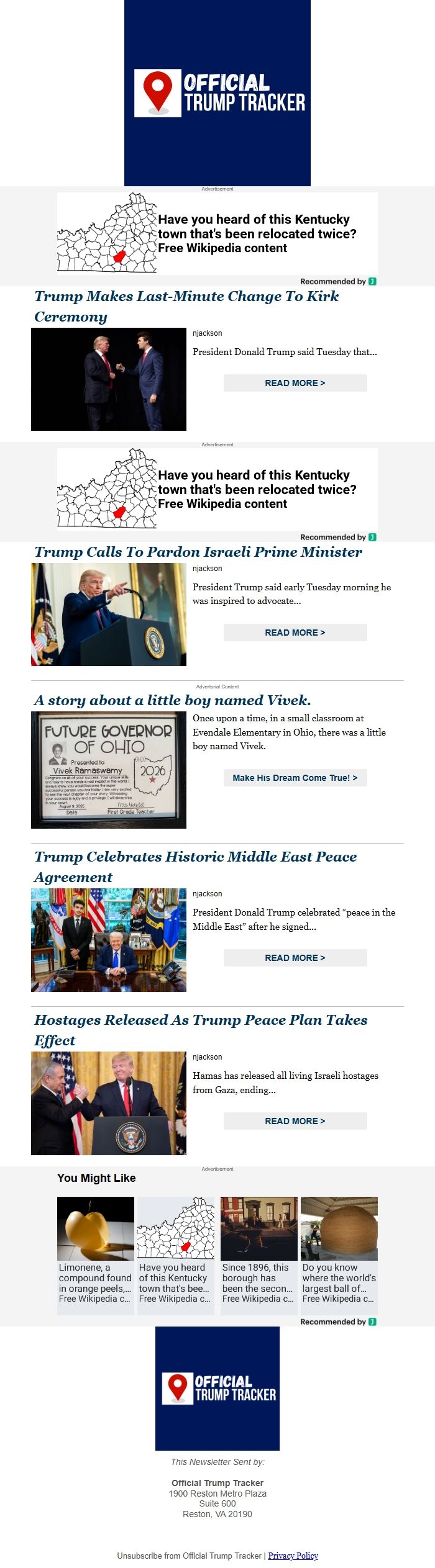The image size is (435, 1568).
Task: Open the Trump and Kirk handshake photo
Action: point(109,379)
